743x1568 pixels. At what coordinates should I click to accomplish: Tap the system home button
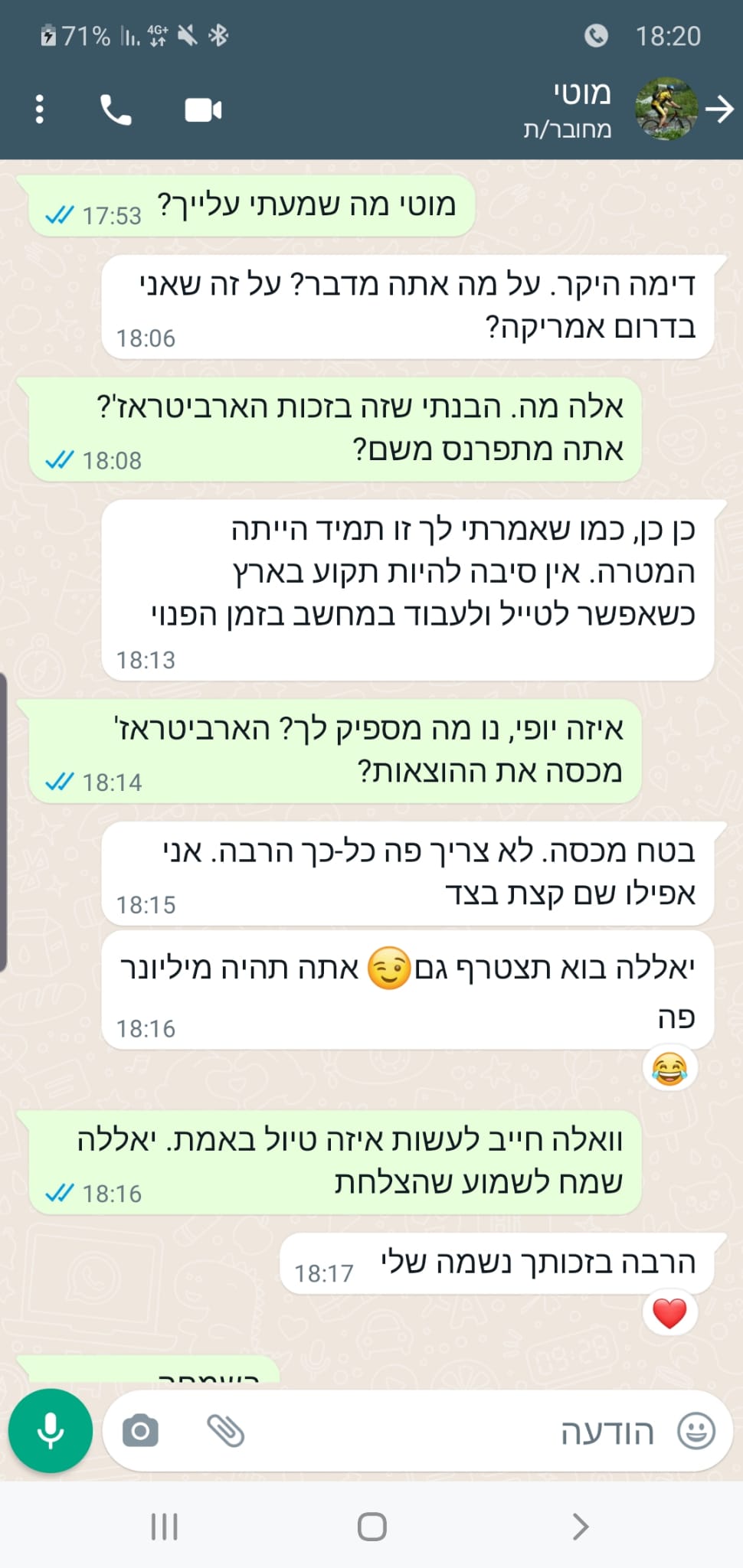(371, 1527)
